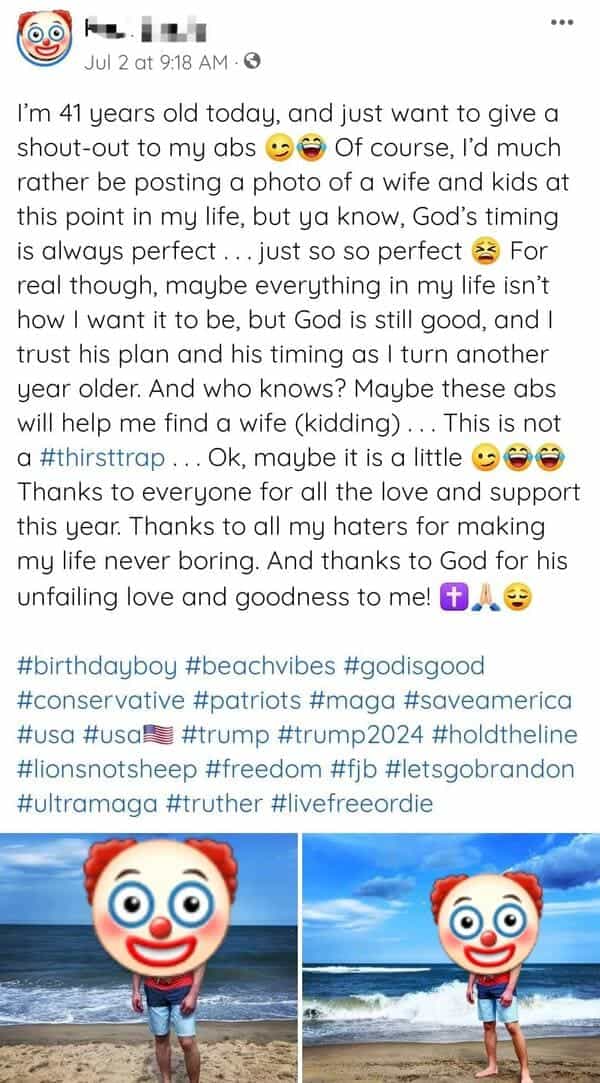Open the #conservative hashtag
The width and height of the screenshot is (600, 1083).
point(101,700)
